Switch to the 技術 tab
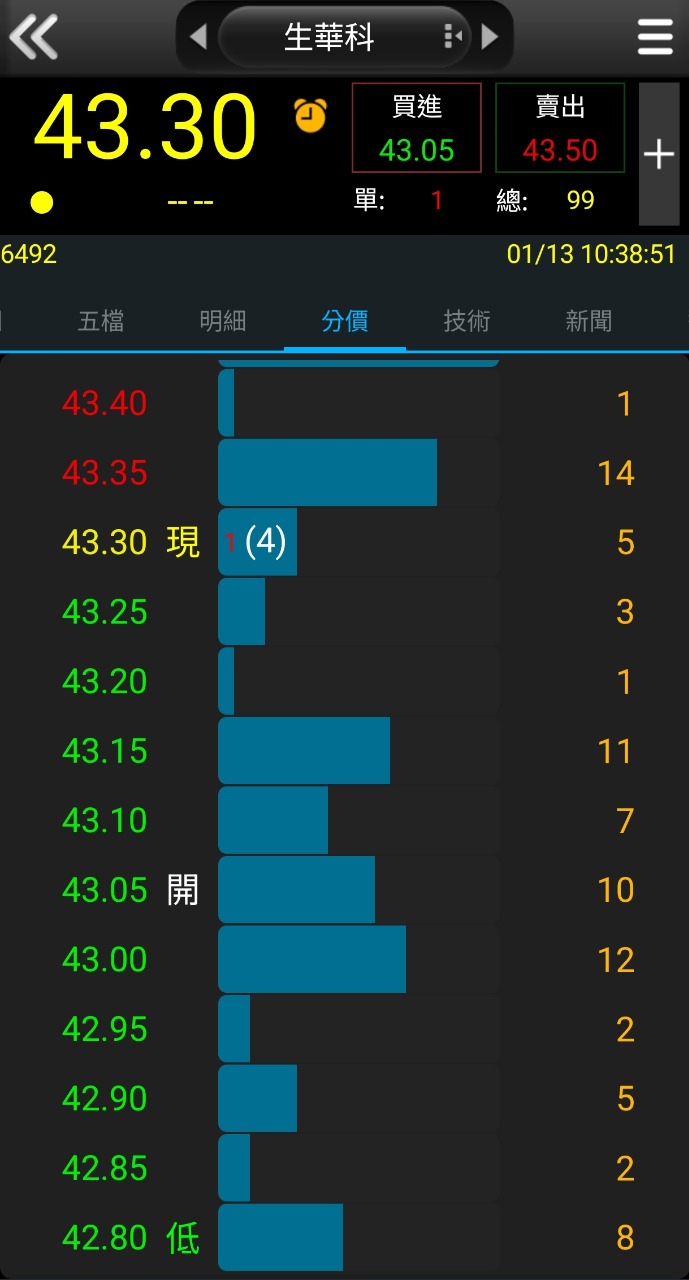The image size is (689, 1280). (x=467, y=321)
